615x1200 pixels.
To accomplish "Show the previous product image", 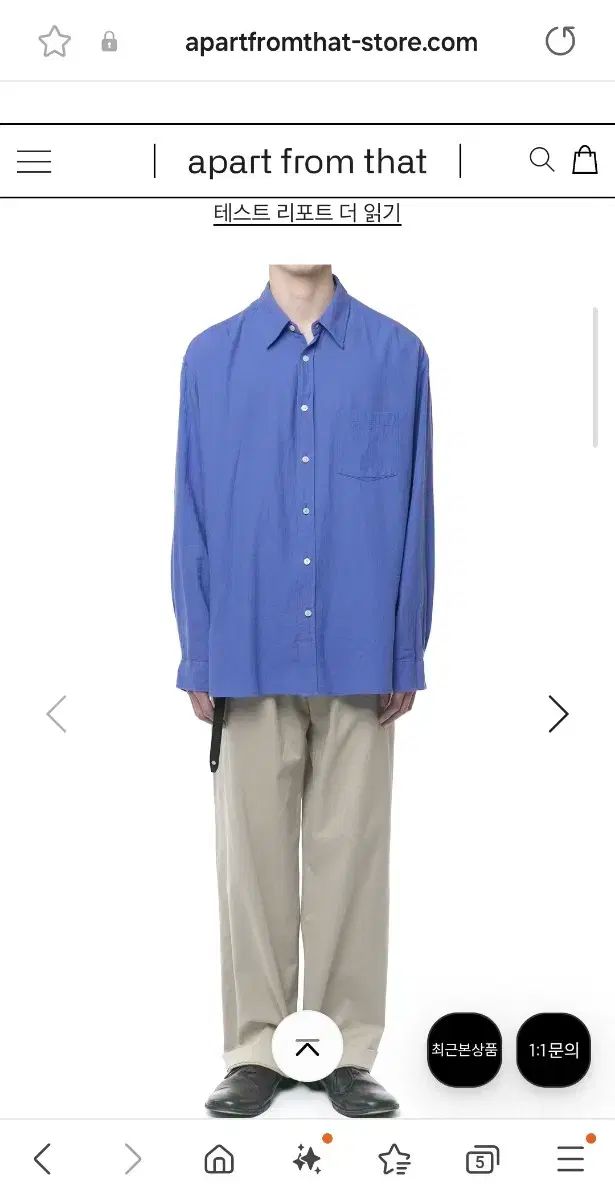I will coord(57,714).
